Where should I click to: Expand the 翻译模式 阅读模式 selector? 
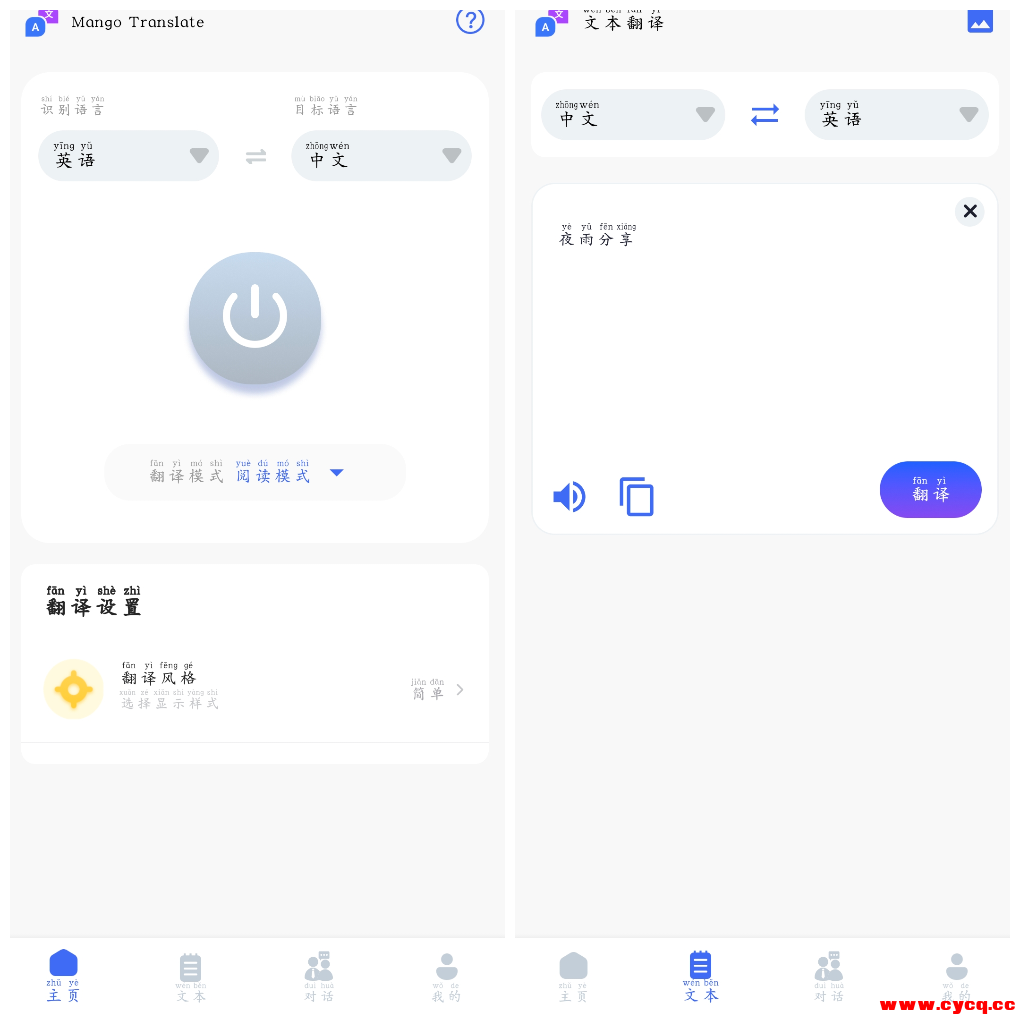pyautogui.click(x=255, y=472)
